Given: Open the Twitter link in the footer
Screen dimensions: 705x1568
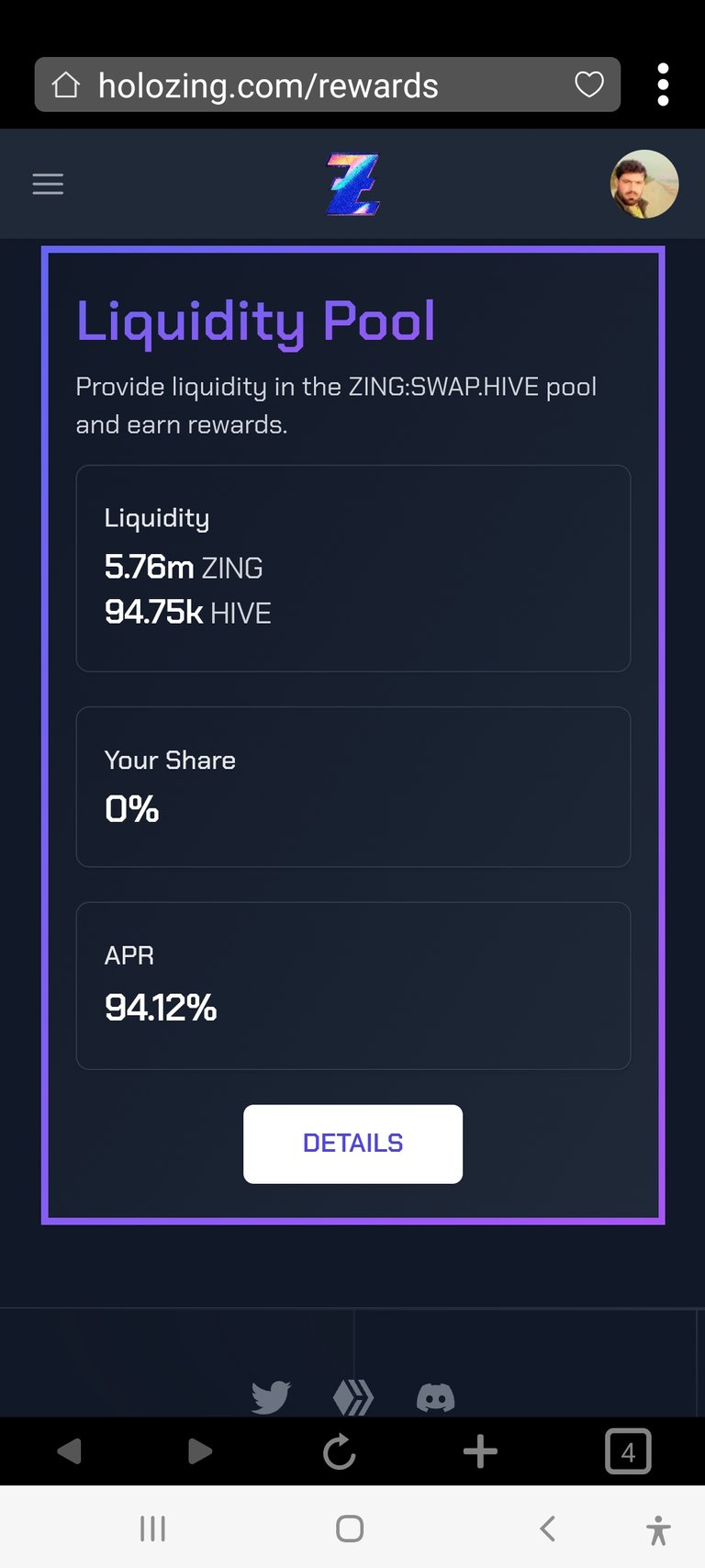Looking at the screenshot, I should [x=271, y=1397].
